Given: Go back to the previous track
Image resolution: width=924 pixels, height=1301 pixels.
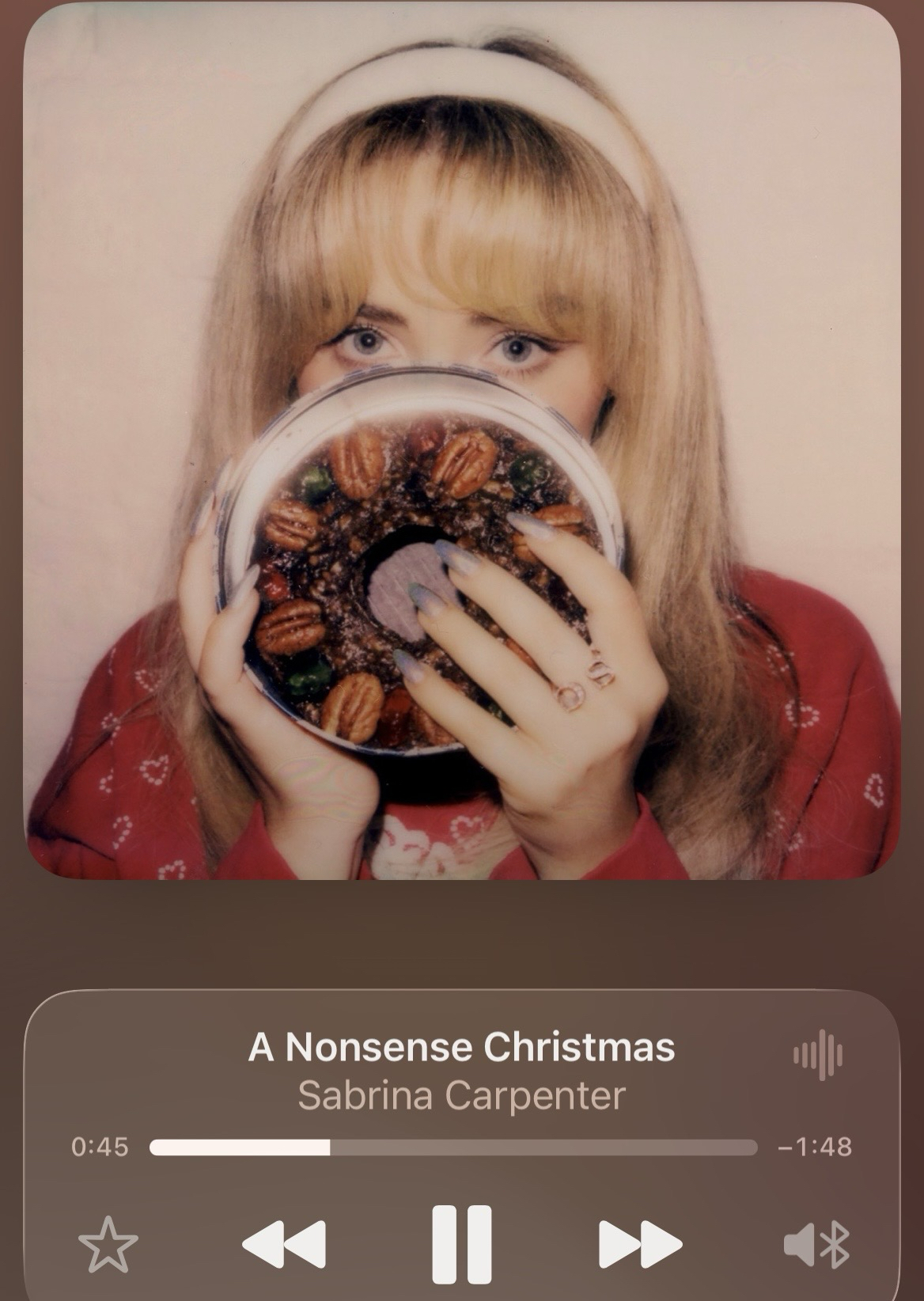Looking at the screenshot, I should 284,1244.
